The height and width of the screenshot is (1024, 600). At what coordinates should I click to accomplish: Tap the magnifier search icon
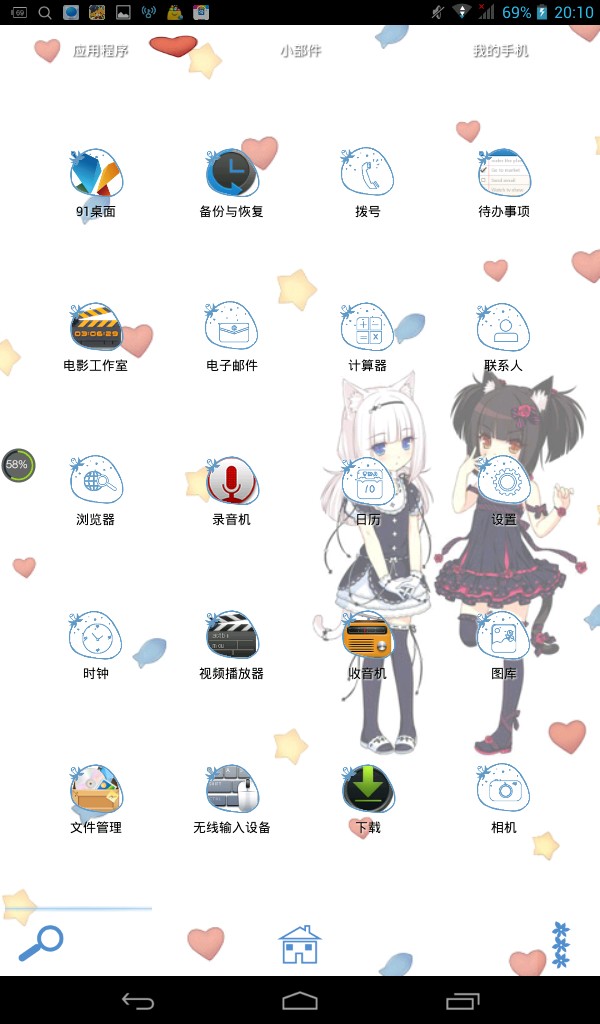pos(40,943)
